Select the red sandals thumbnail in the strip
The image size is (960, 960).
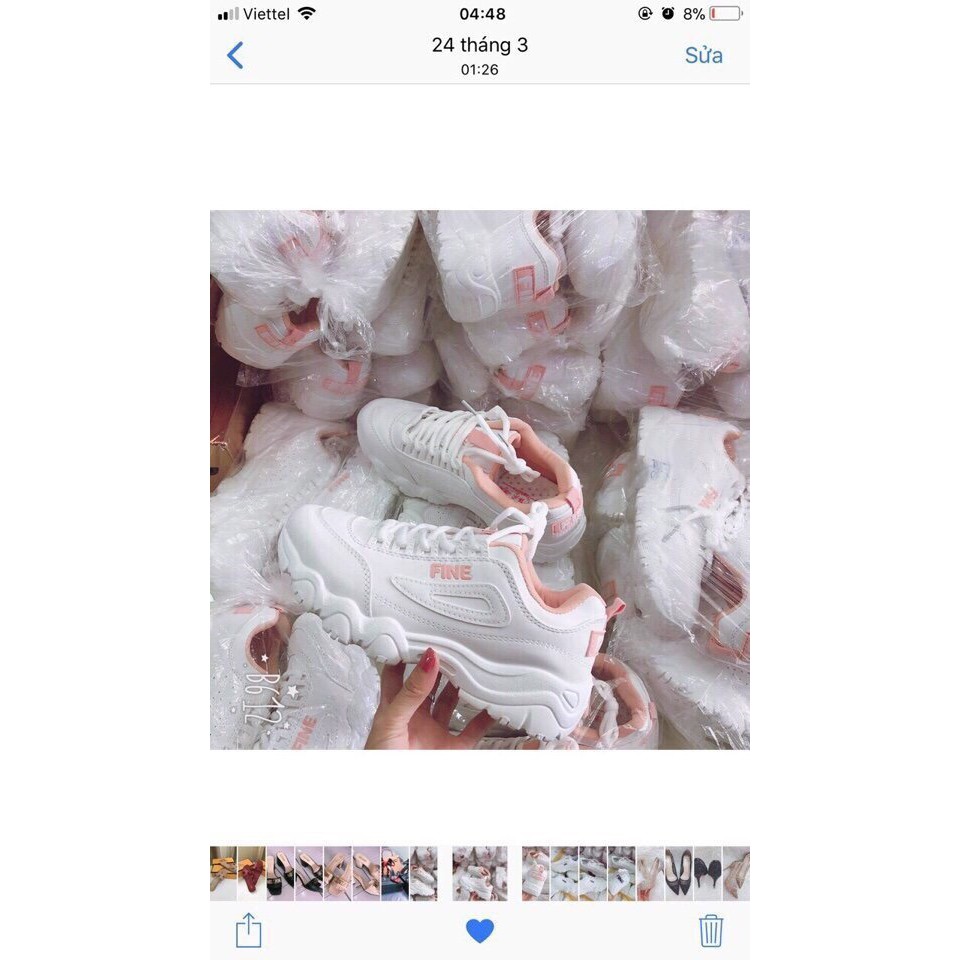tap(252, 873)
